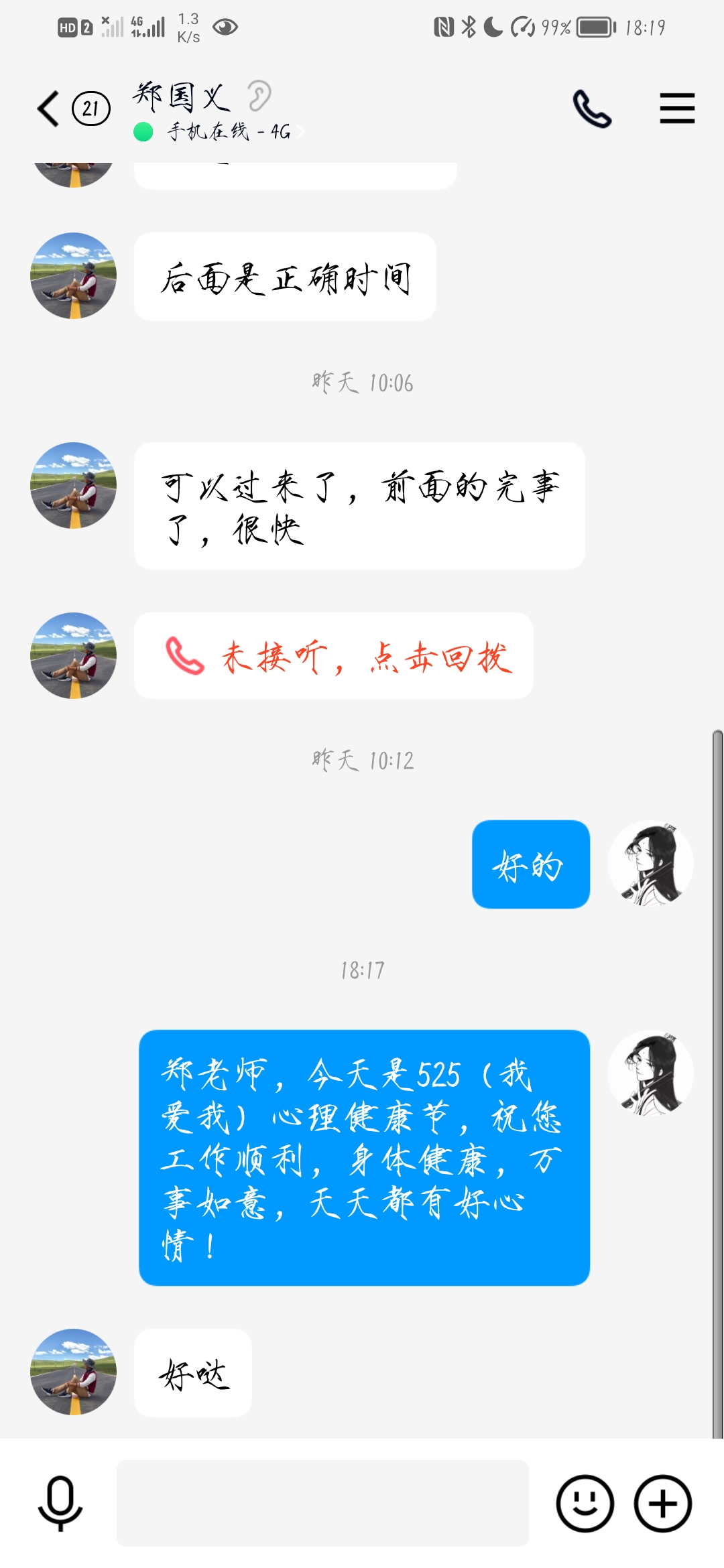
Task: Start a voice call with 郑国义
Action: 592,109
